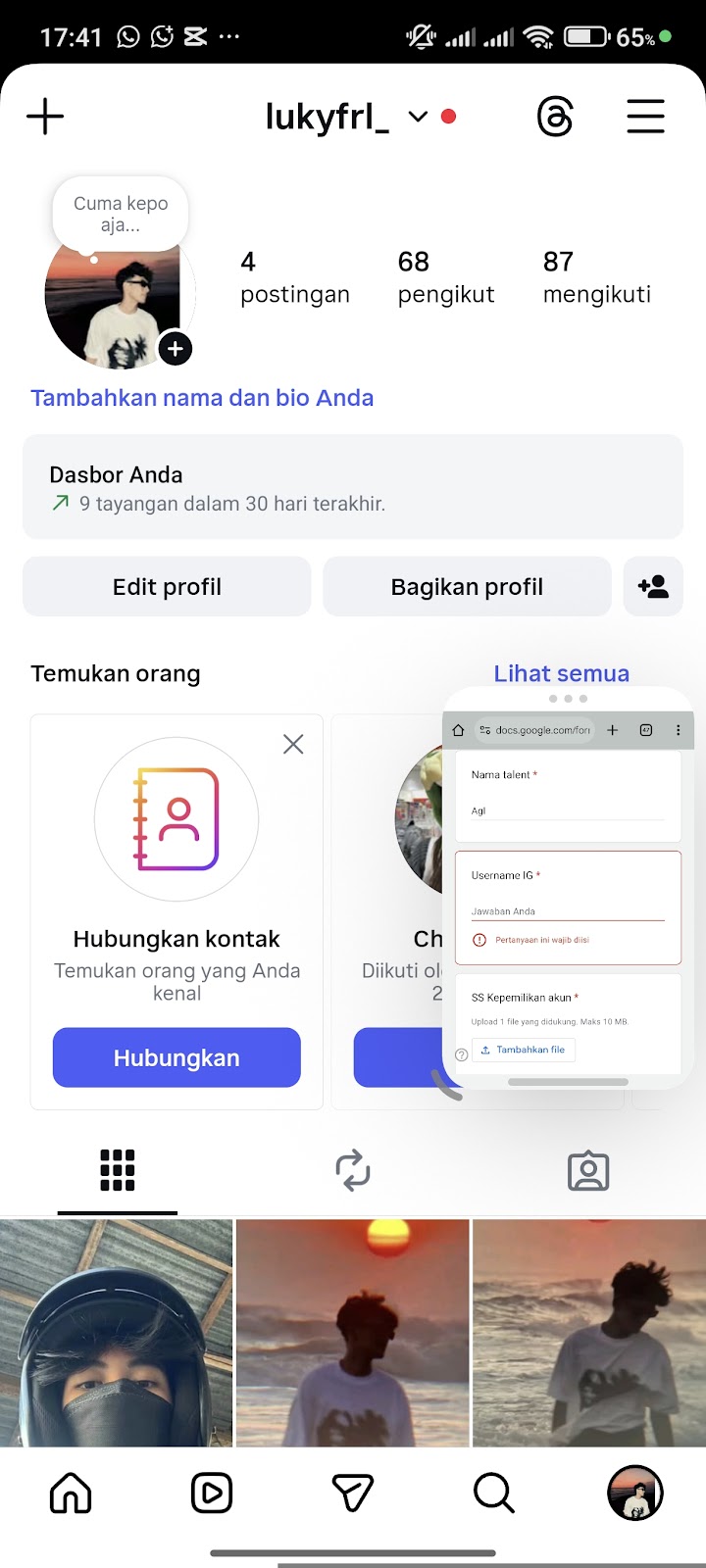This screenshot has width=706, height=1568.
Task: Open the account switcher beside lukyfrl_
Action: click(419, 117)
